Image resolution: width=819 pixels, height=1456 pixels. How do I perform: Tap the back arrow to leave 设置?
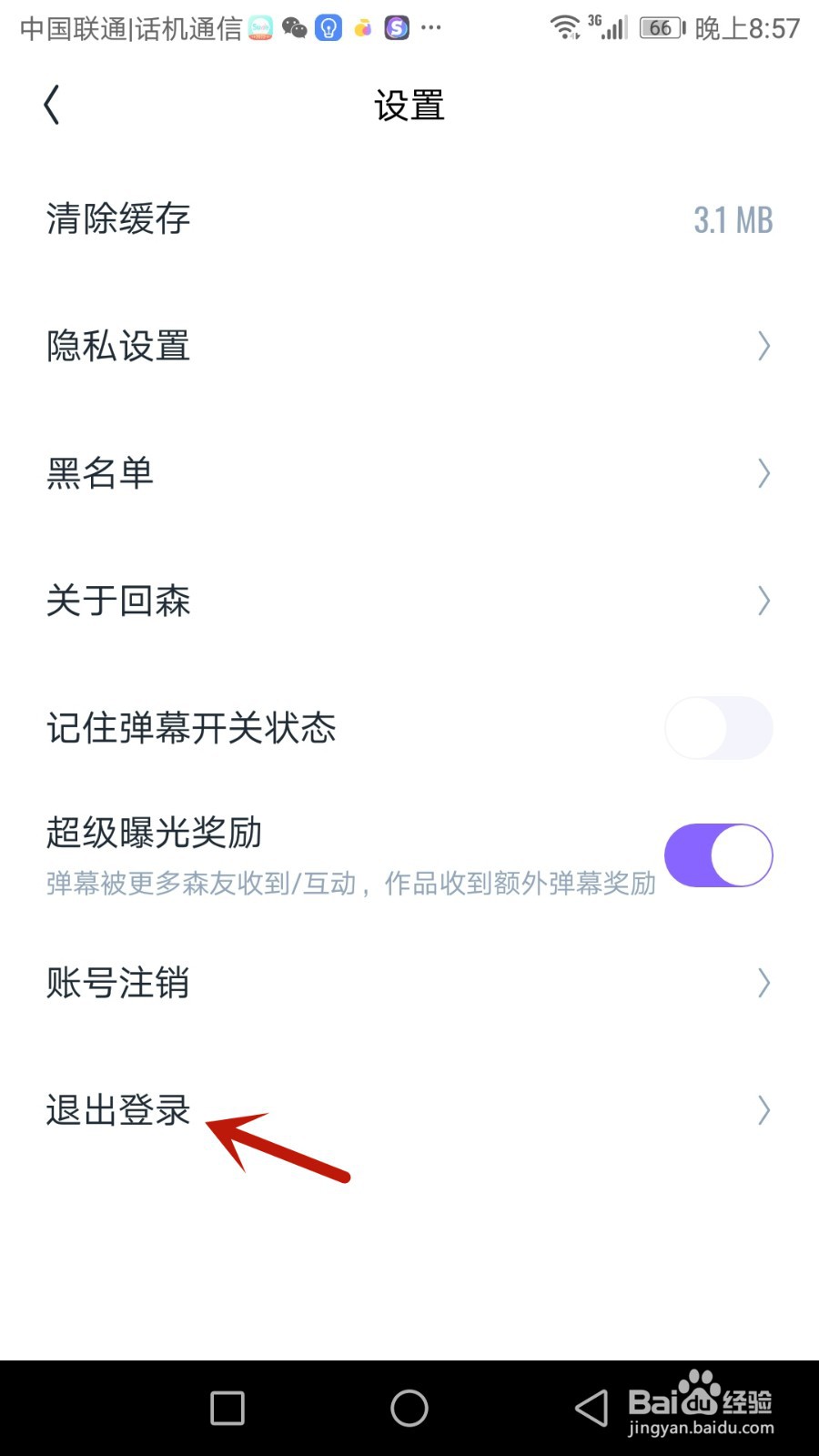52,104
